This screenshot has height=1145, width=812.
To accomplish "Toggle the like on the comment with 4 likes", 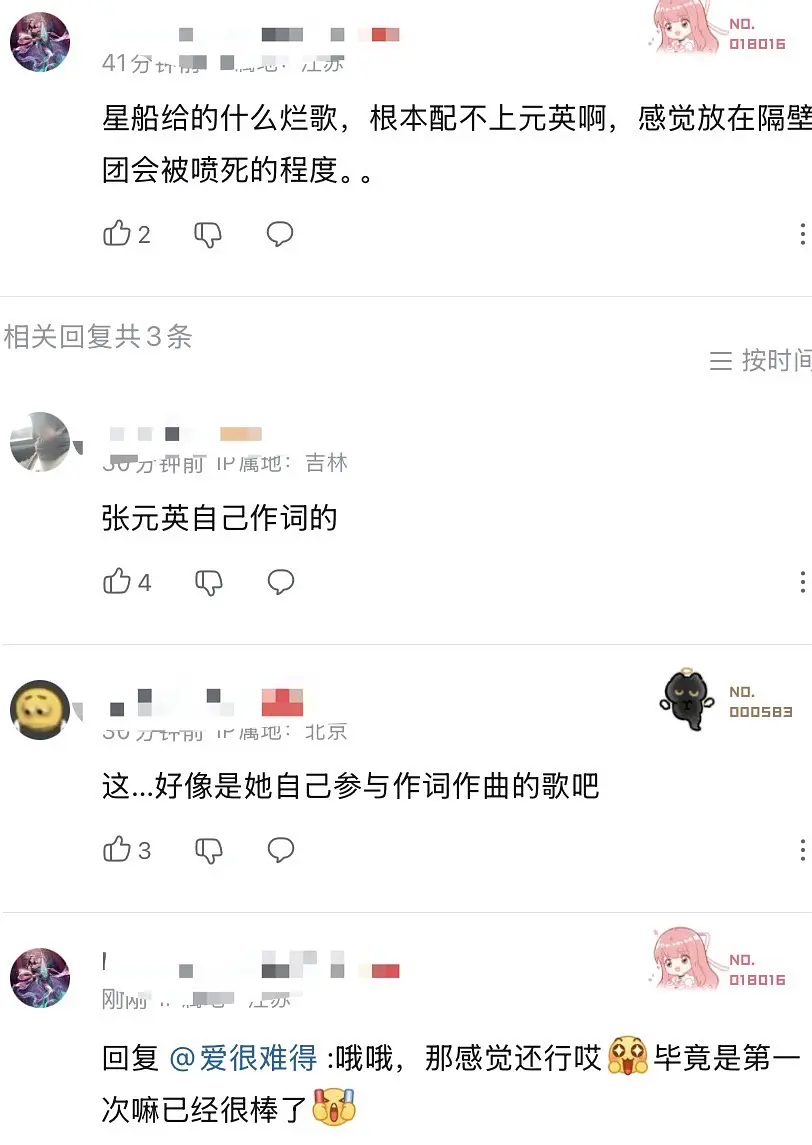I will tap(117, 581).
